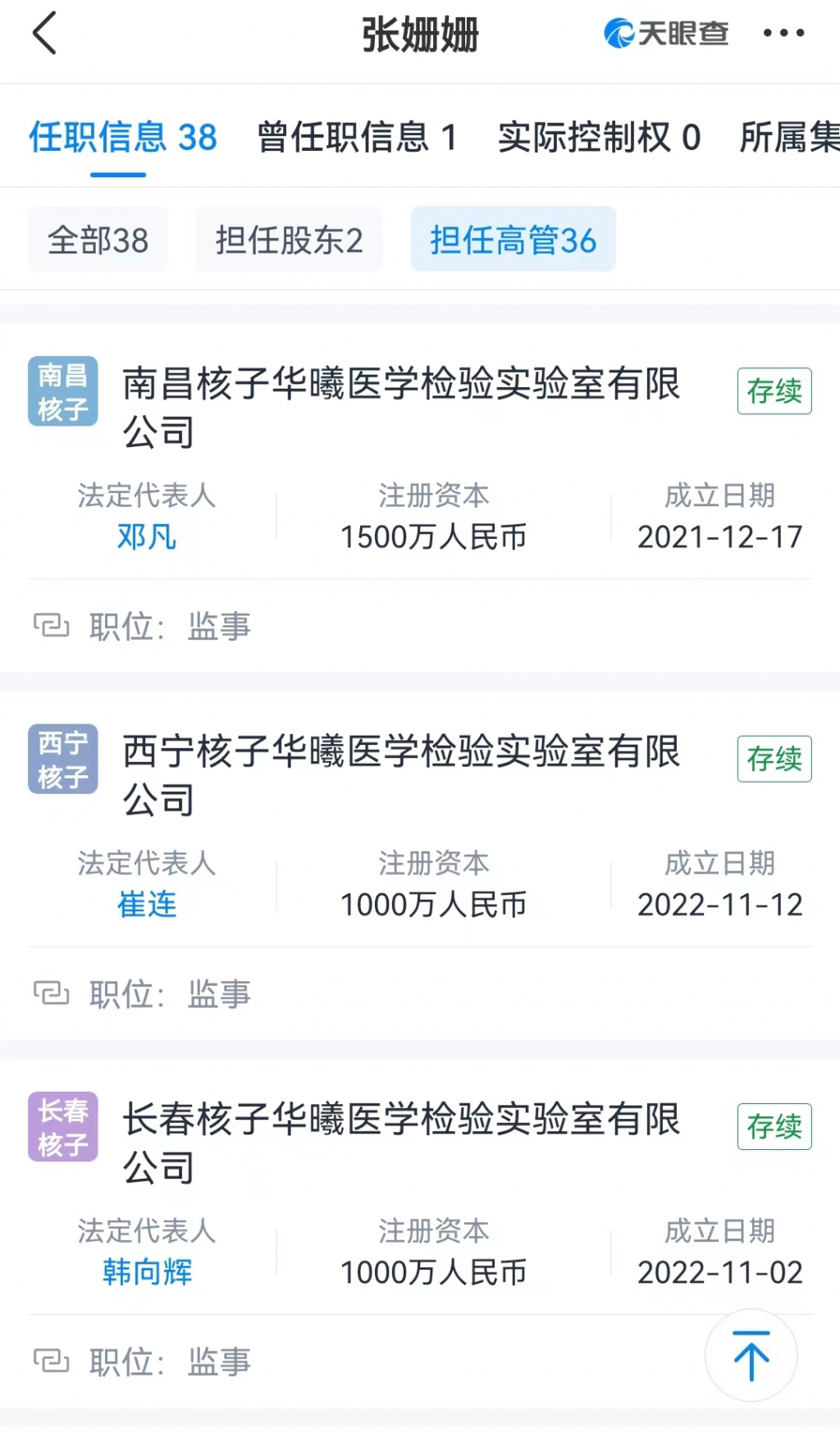The image size is (840, 1433).
Task: View legal representative 韩向辉
Action: tap(147, 1272)
